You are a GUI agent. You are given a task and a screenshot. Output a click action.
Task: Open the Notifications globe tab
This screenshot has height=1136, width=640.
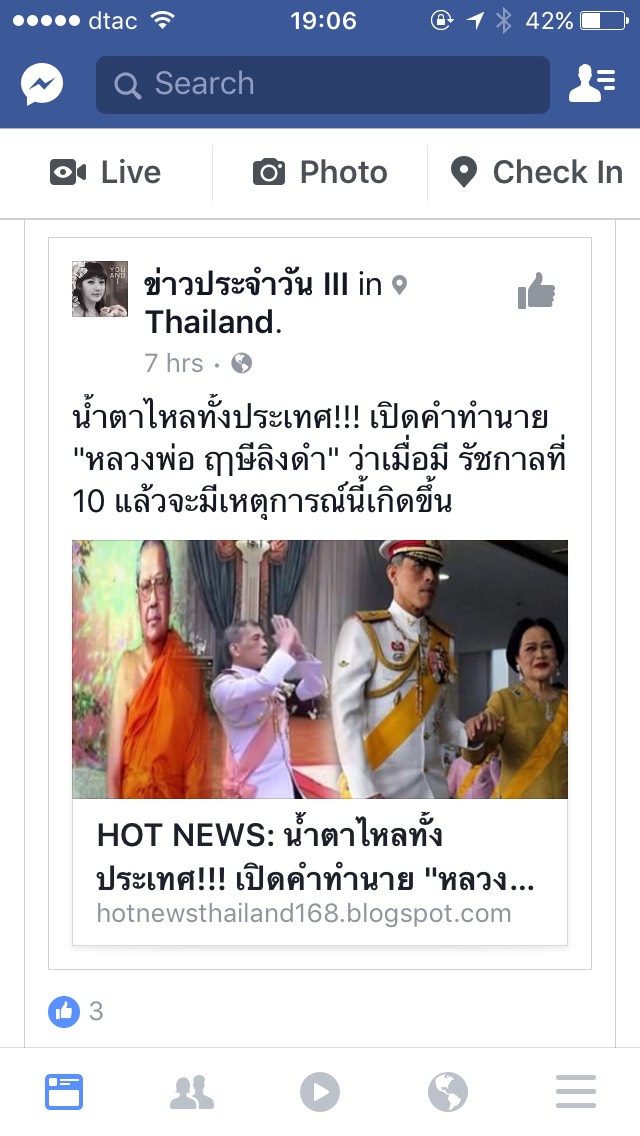448,1092
